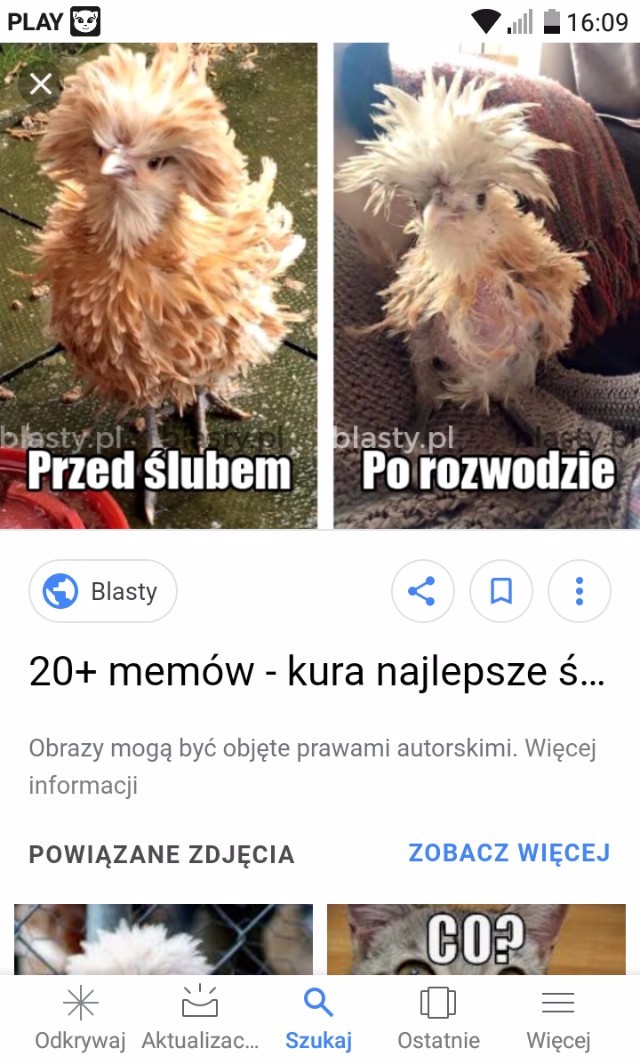Share this chicken meme image
The image size is (640, 1060).
(422, 591)
